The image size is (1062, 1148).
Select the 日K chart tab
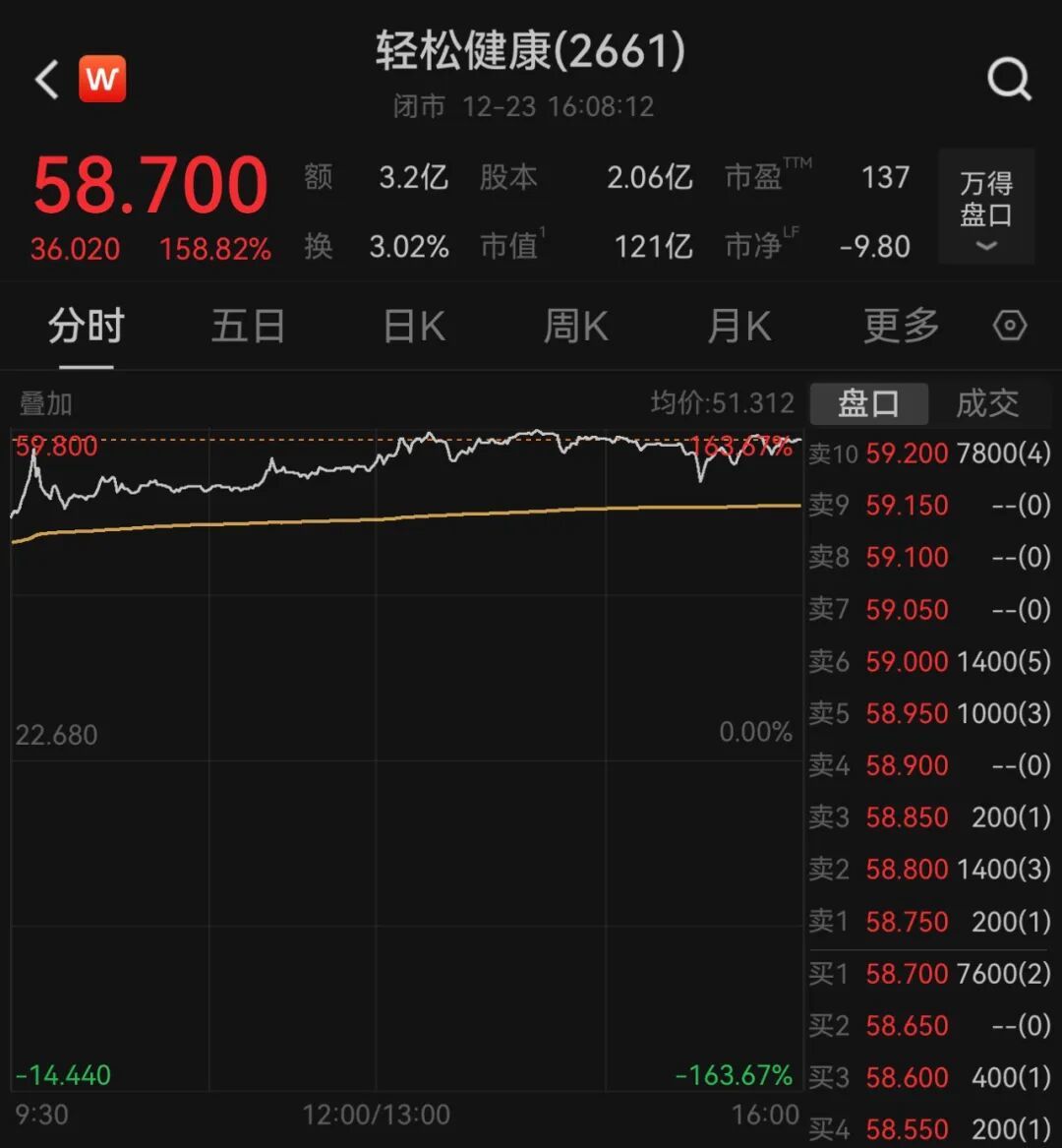point(414,327)
